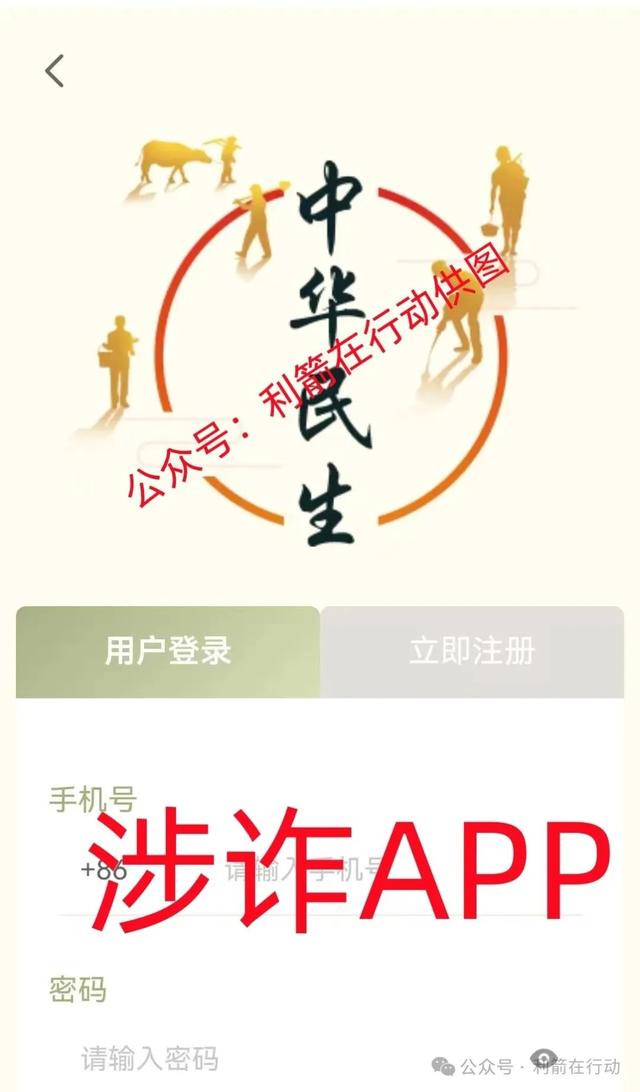Open the +86 country code selector
Viewport: 640px width, 1092px height.
click(104, 869)
